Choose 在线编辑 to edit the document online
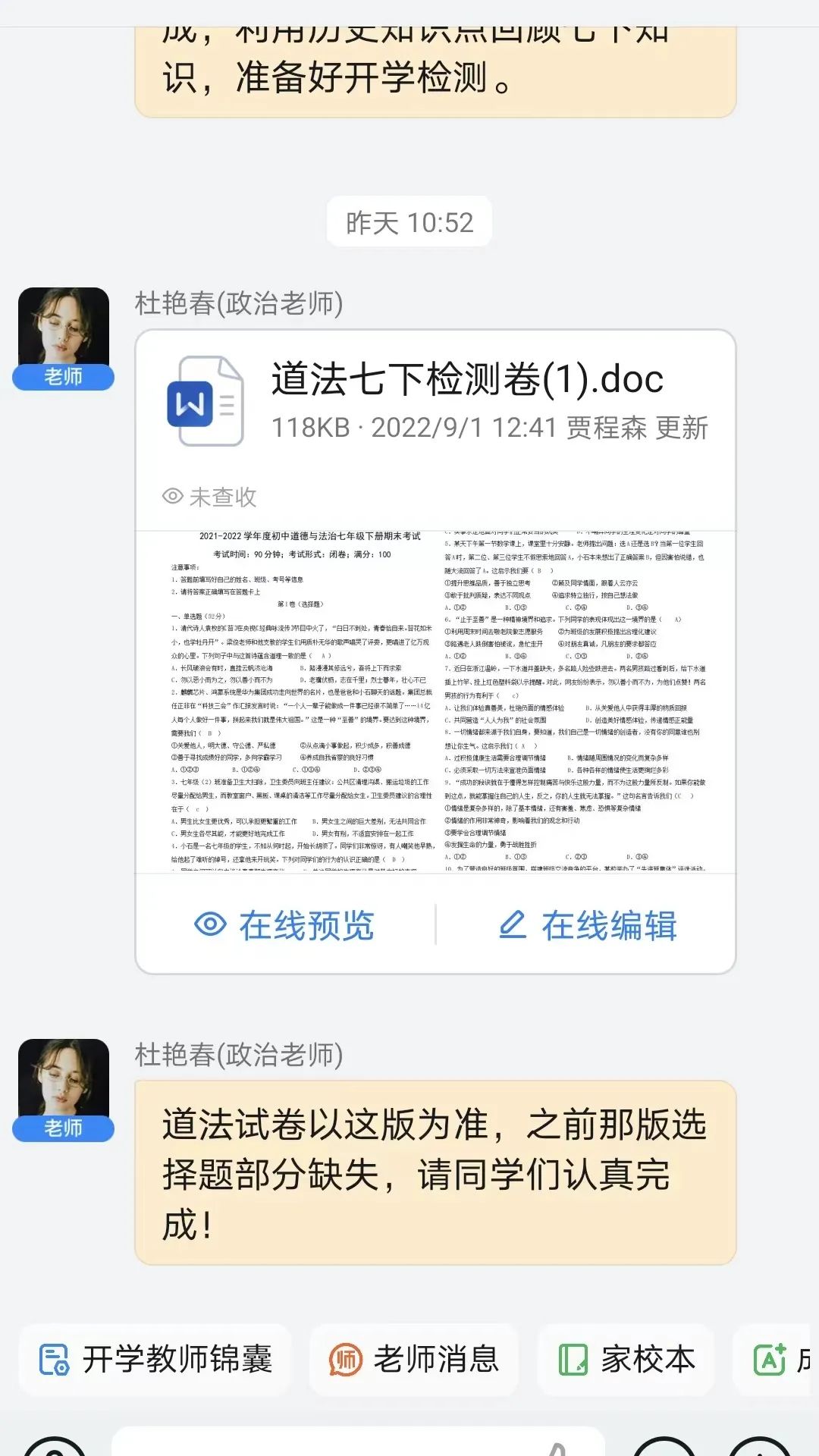The height and width of the screenshot is (1456, 819). (x=587, y=925)
